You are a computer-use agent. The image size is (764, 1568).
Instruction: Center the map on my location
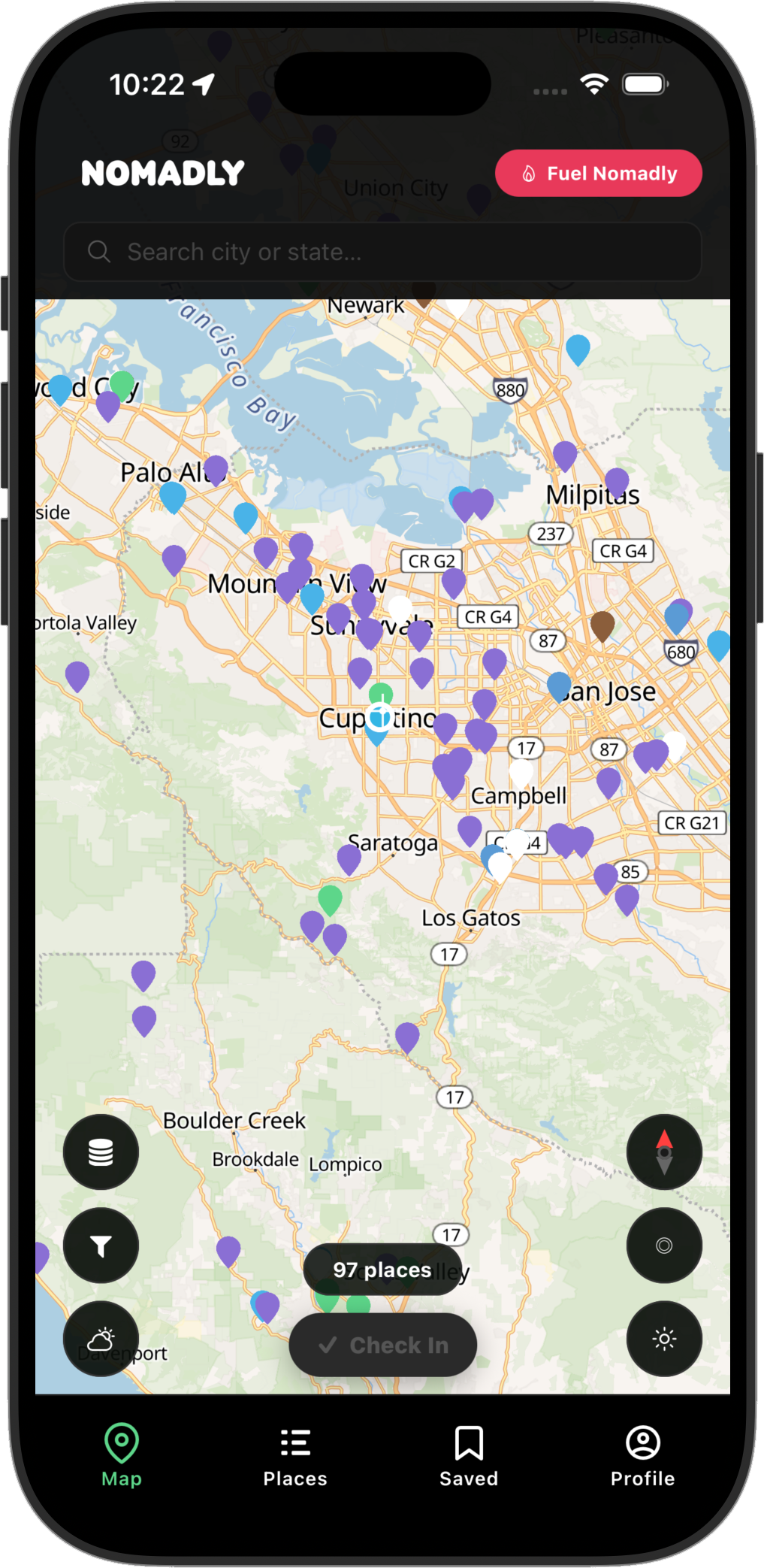(x=664, y=1246)
